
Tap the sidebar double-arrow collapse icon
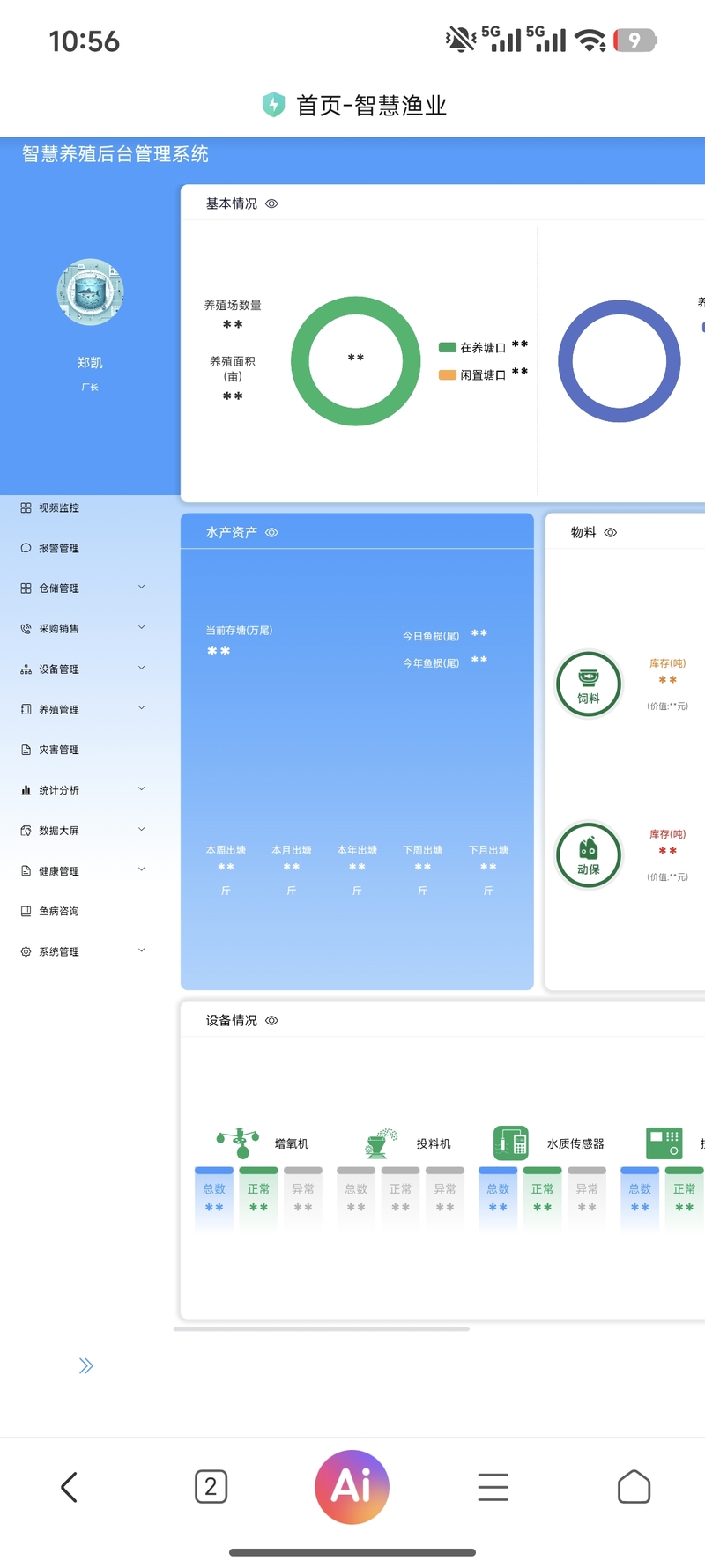pyautogui.click(x=85, y=1366)
